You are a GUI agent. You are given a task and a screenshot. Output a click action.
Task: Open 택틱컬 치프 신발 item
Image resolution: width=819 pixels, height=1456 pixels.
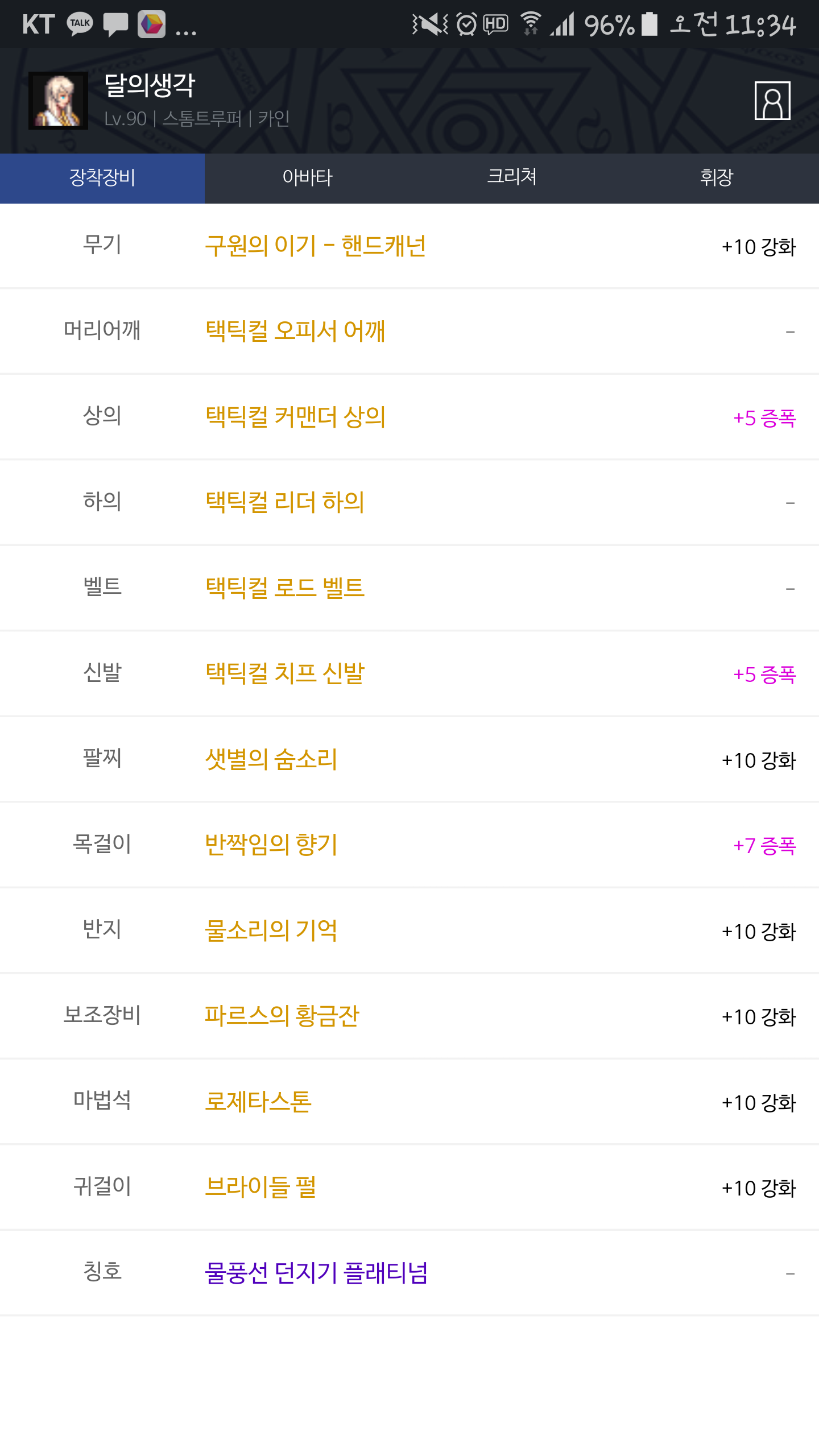tap(284, 673)
